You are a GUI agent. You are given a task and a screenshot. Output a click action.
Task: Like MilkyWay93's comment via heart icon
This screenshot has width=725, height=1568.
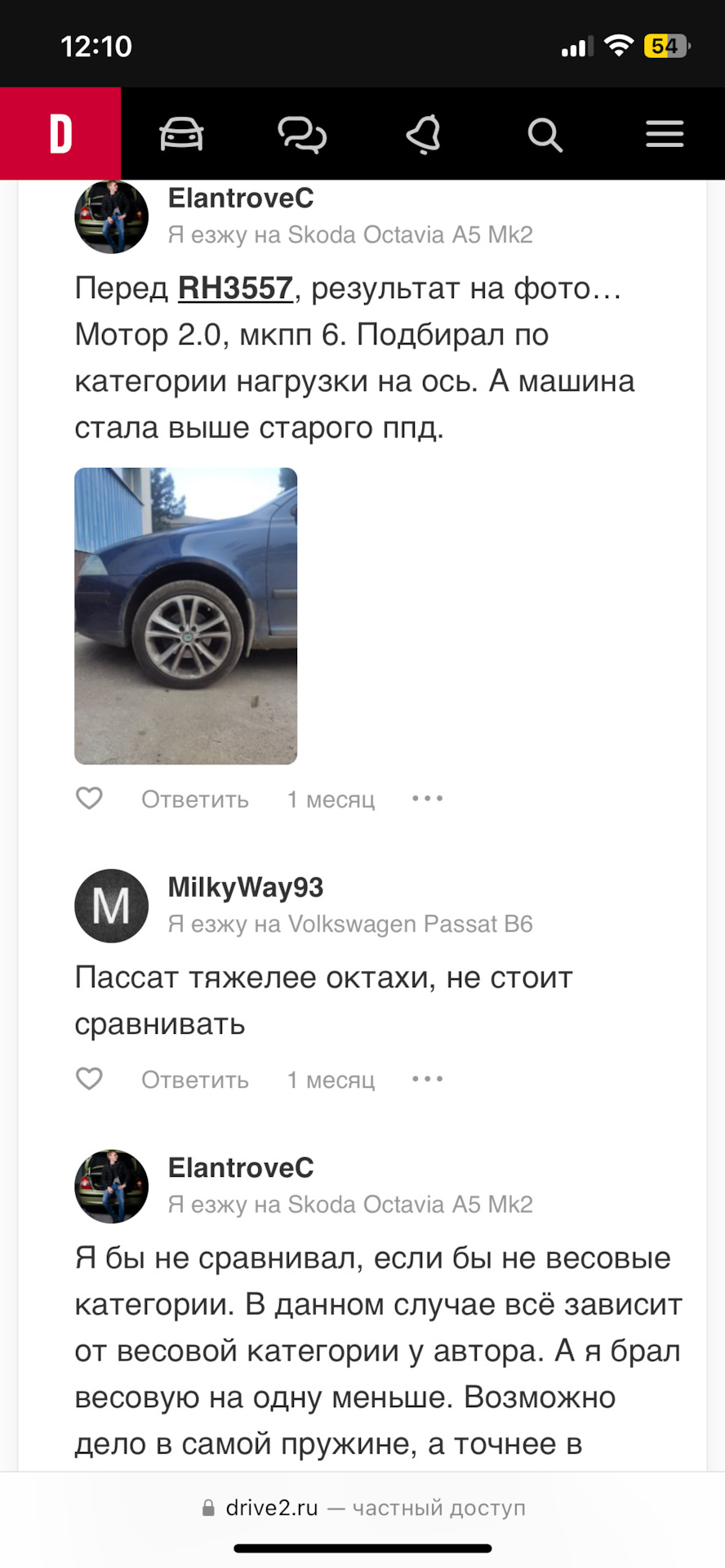(89, 1078)
